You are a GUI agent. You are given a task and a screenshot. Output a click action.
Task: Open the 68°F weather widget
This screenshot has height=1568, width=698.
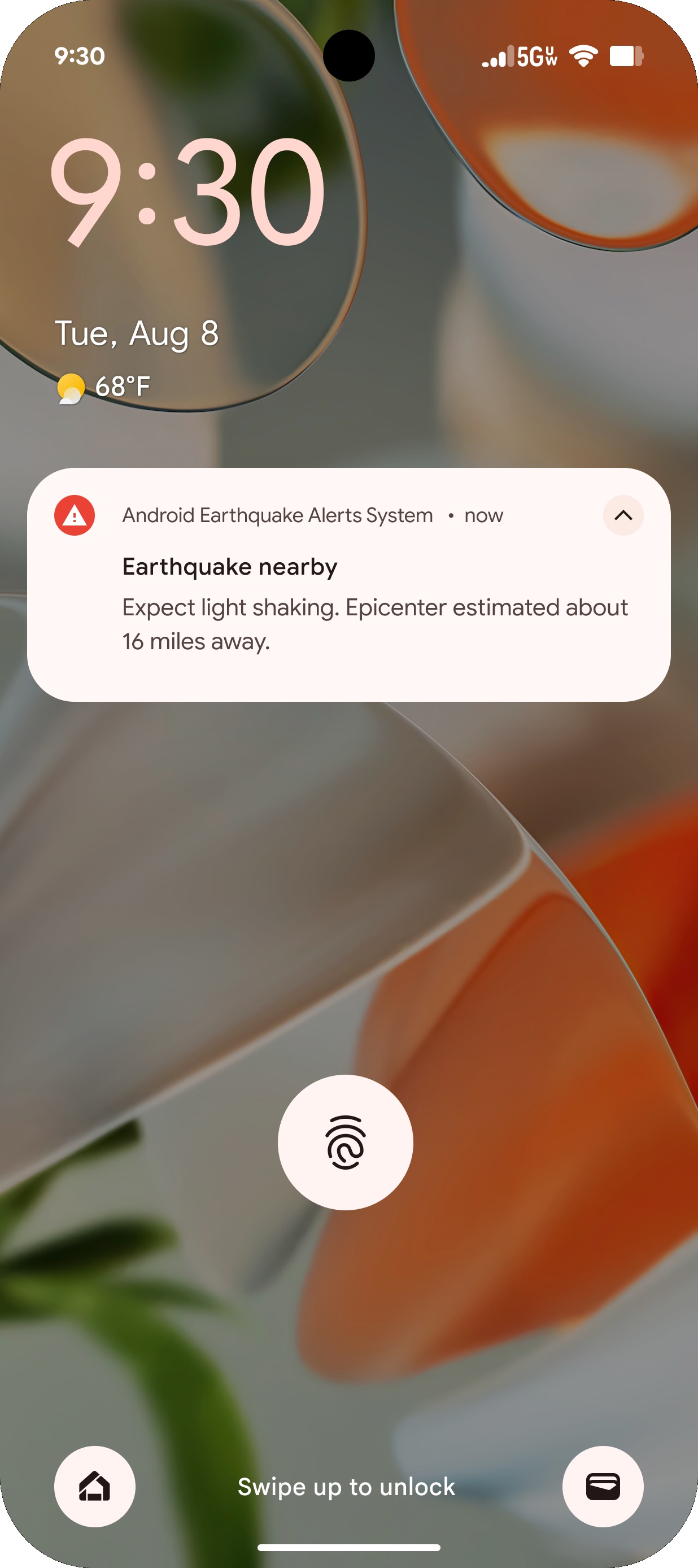pos(104,386)
